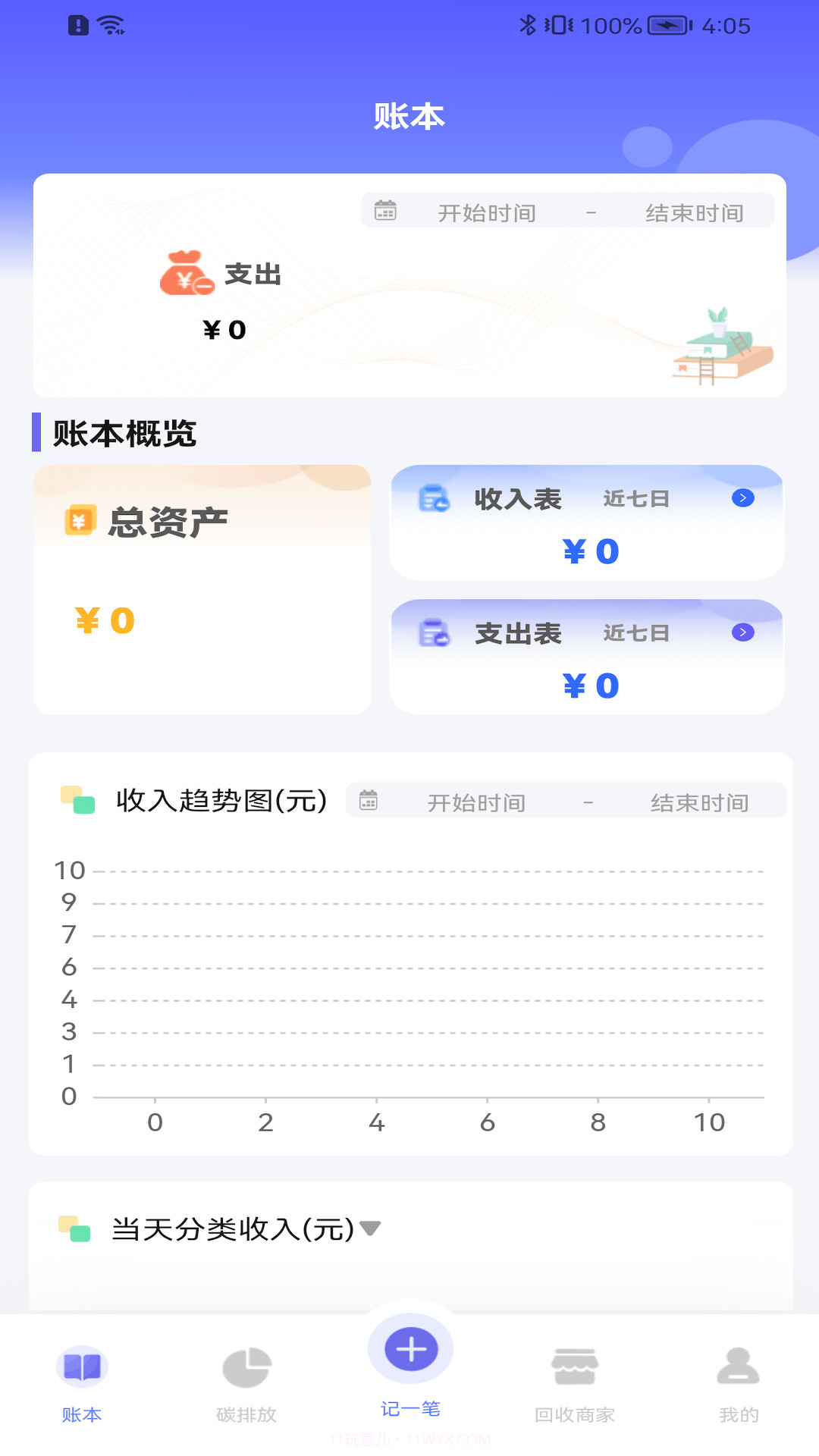Select the 碳排放 pie chart icon
Screen dimensions: 819x1456
(x=246, y=1363)
